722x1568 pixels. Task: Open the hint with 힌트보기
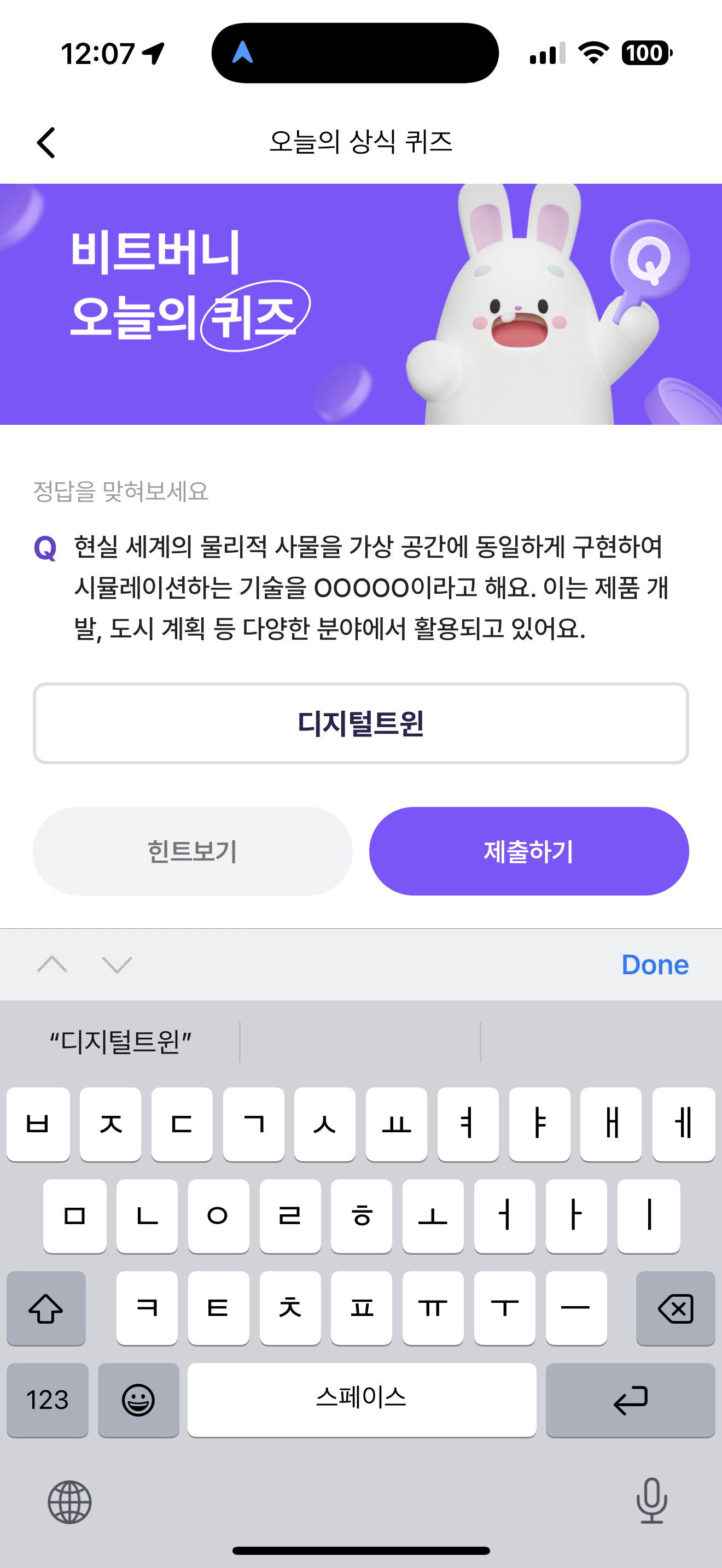coord(193,851)
